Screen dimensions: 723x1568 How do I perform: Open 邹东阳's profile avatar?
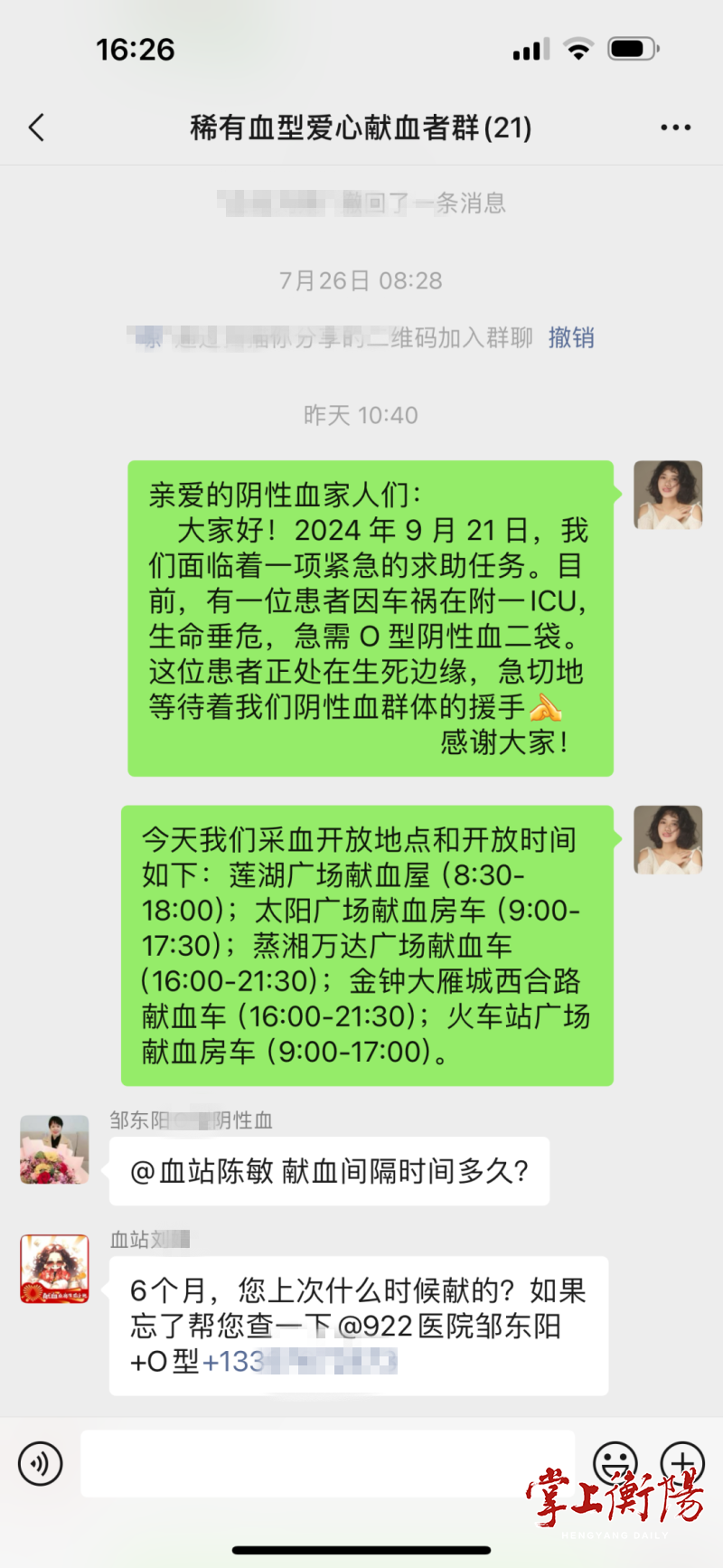[54, 1149]
